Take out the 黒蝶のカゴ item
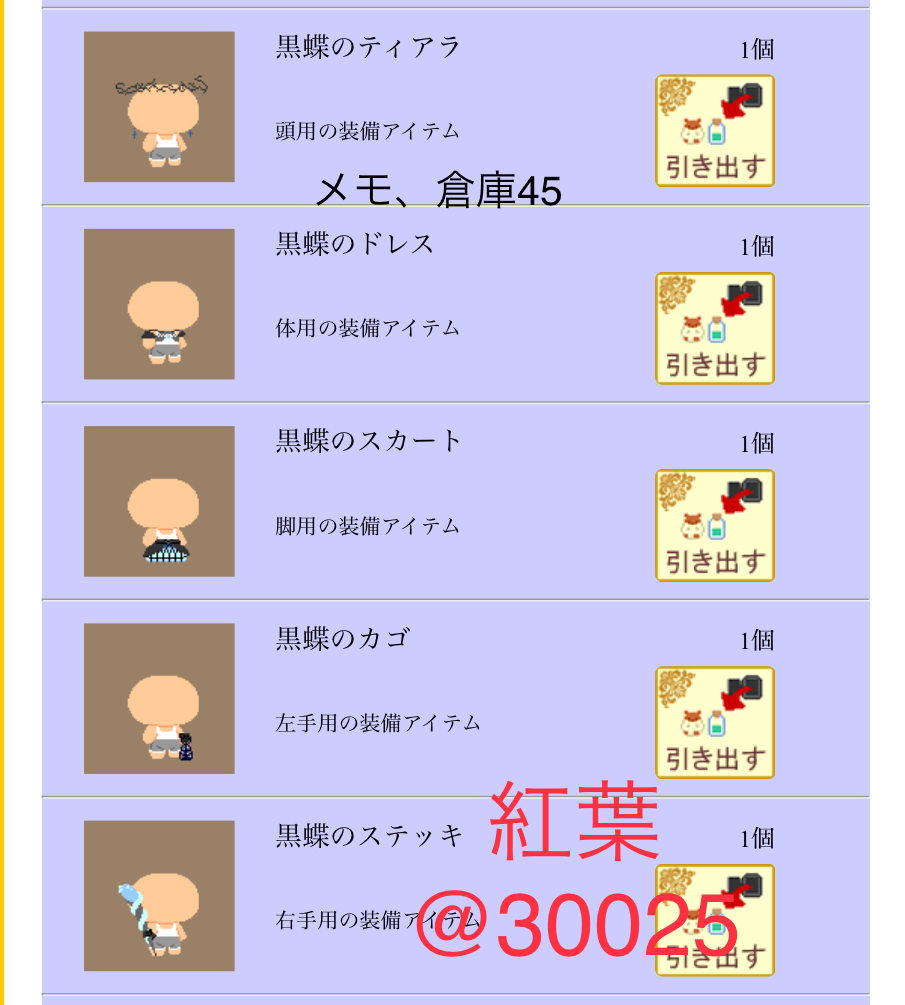The width and height of the screenshot is (905, 1005). 714,722
